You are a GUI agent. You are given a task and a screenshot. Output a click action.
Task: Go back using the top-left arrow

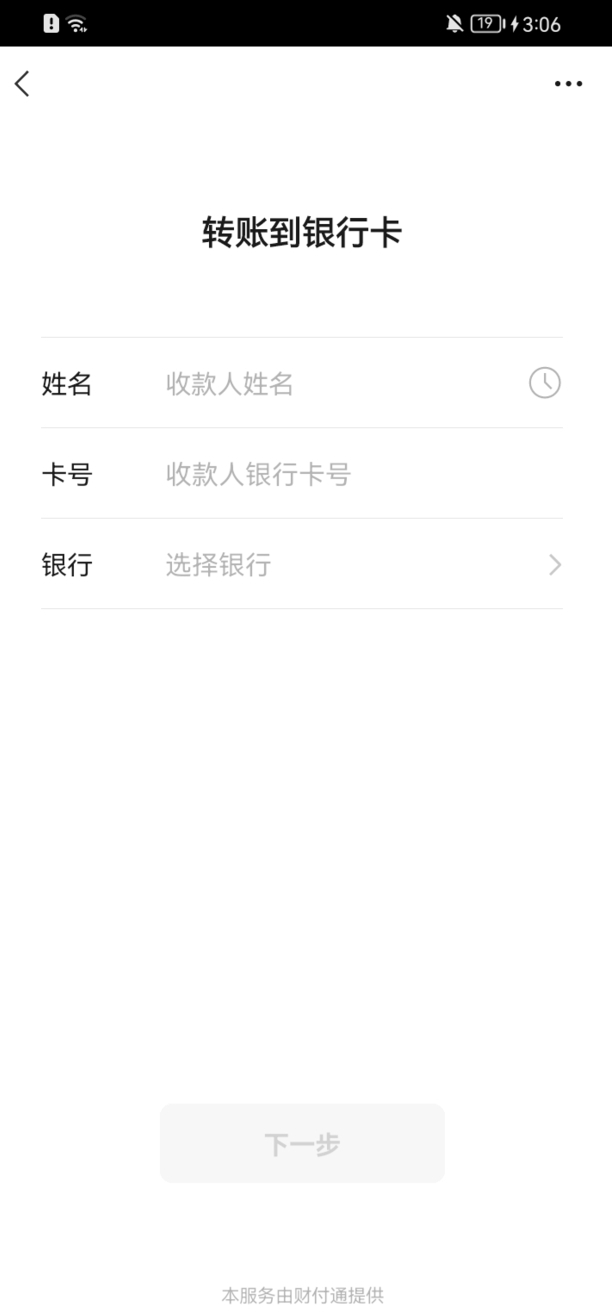click(x=22, y=84)
